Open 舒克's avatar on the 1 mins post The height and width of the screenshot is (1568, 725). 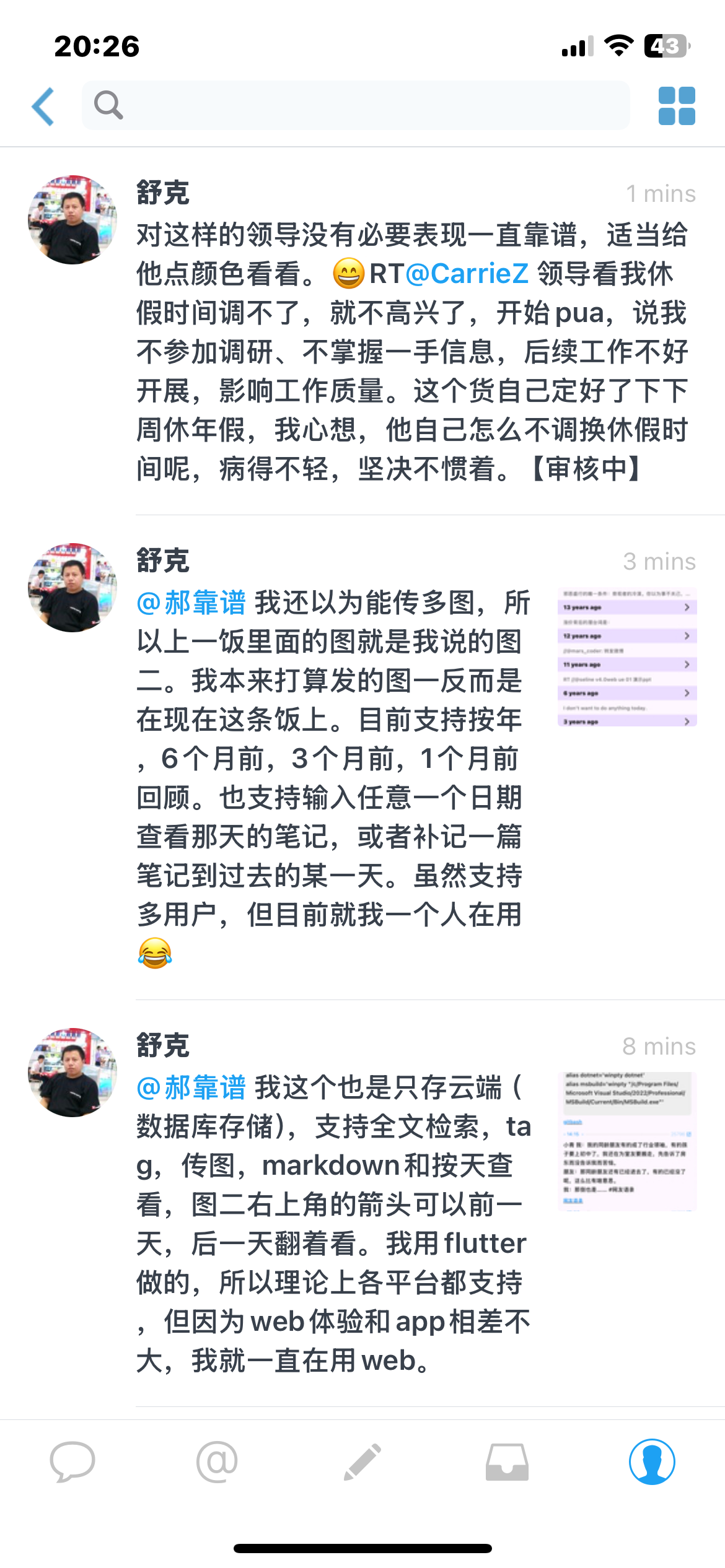[x=72, y=220]
